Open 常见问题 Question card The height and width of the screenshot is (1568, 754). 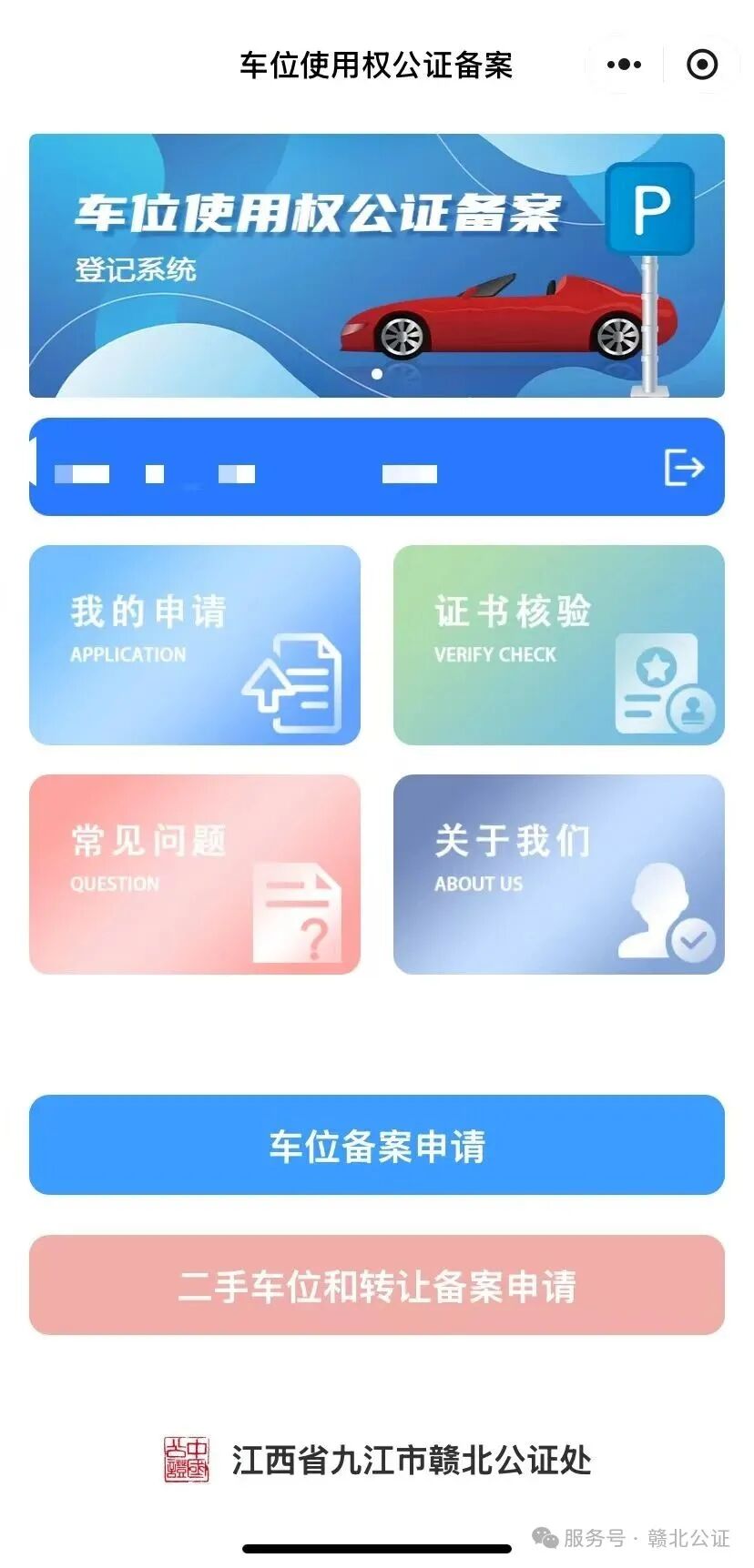coord(195,874)
